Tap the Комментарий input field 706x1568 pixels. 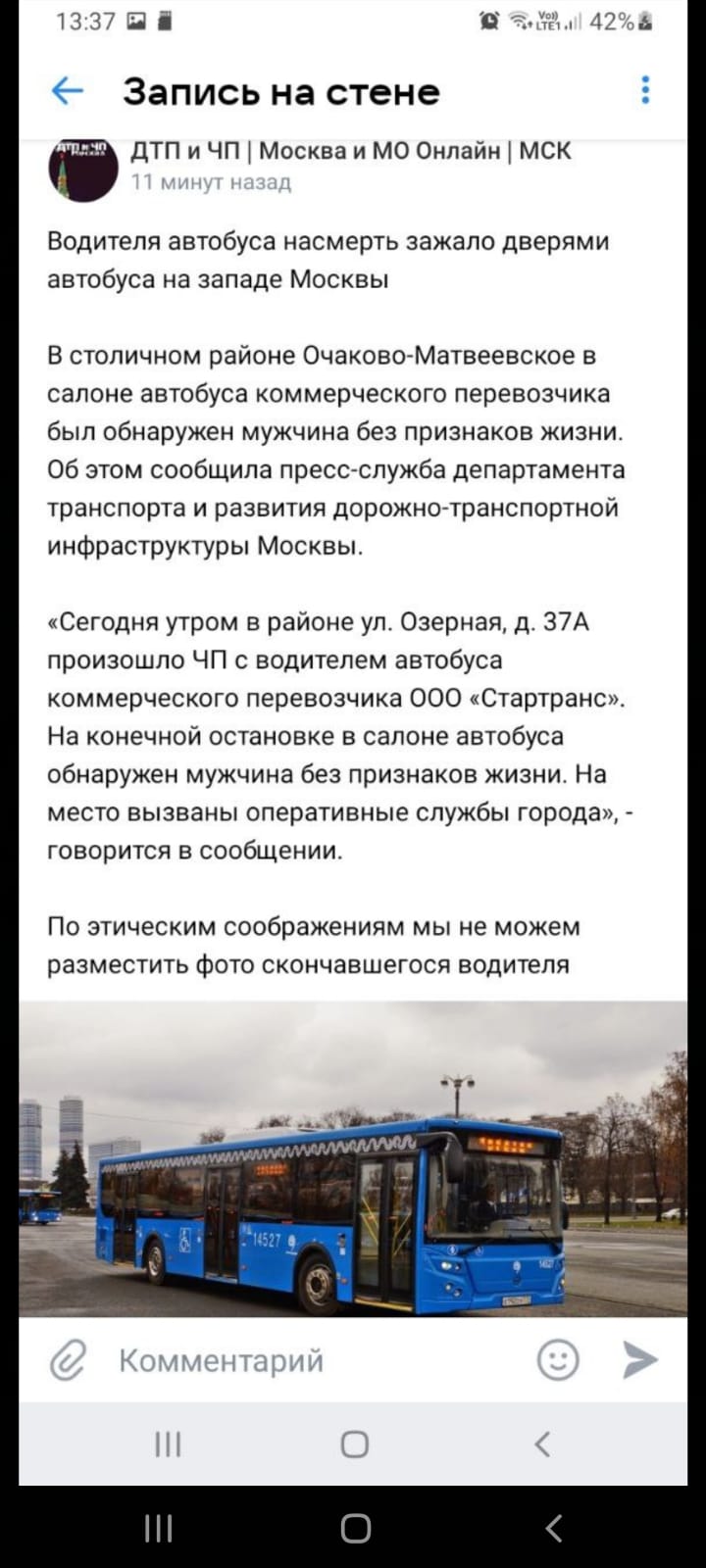coord(314,1360)
